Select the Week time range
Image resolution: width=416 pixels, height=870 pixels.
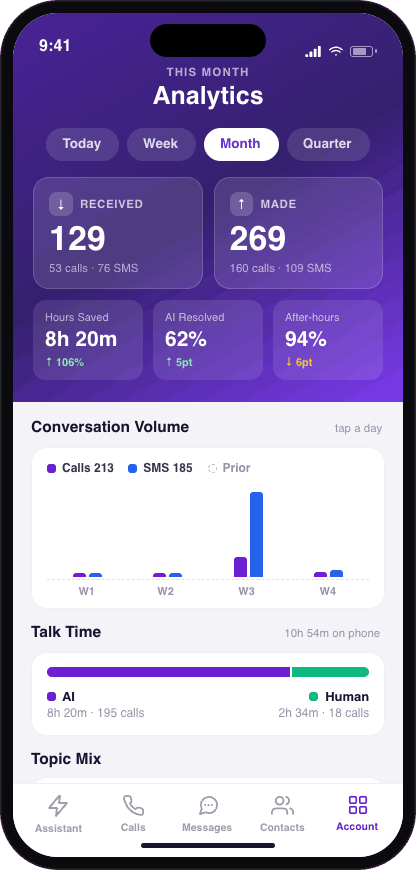point(161,144)
